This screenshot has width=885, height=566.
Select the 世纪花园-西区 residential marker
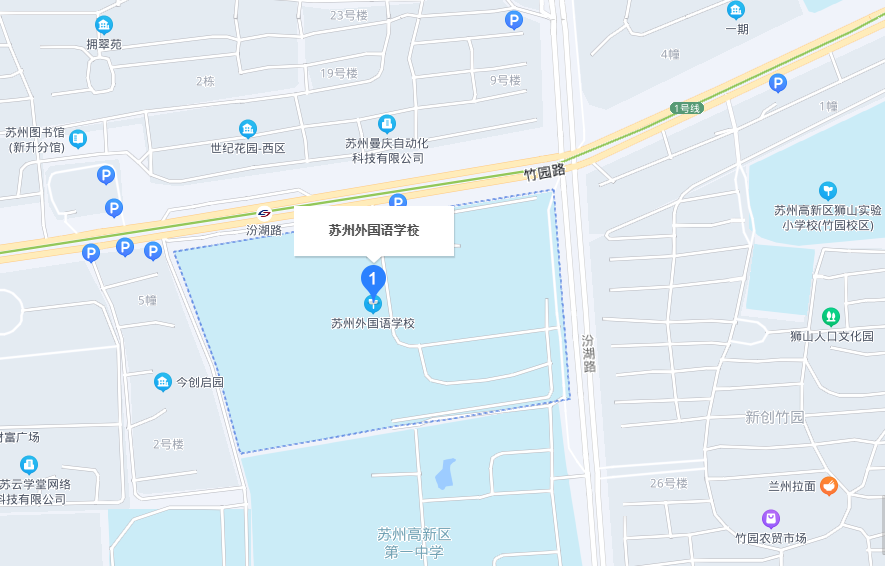tap(248, 129)
